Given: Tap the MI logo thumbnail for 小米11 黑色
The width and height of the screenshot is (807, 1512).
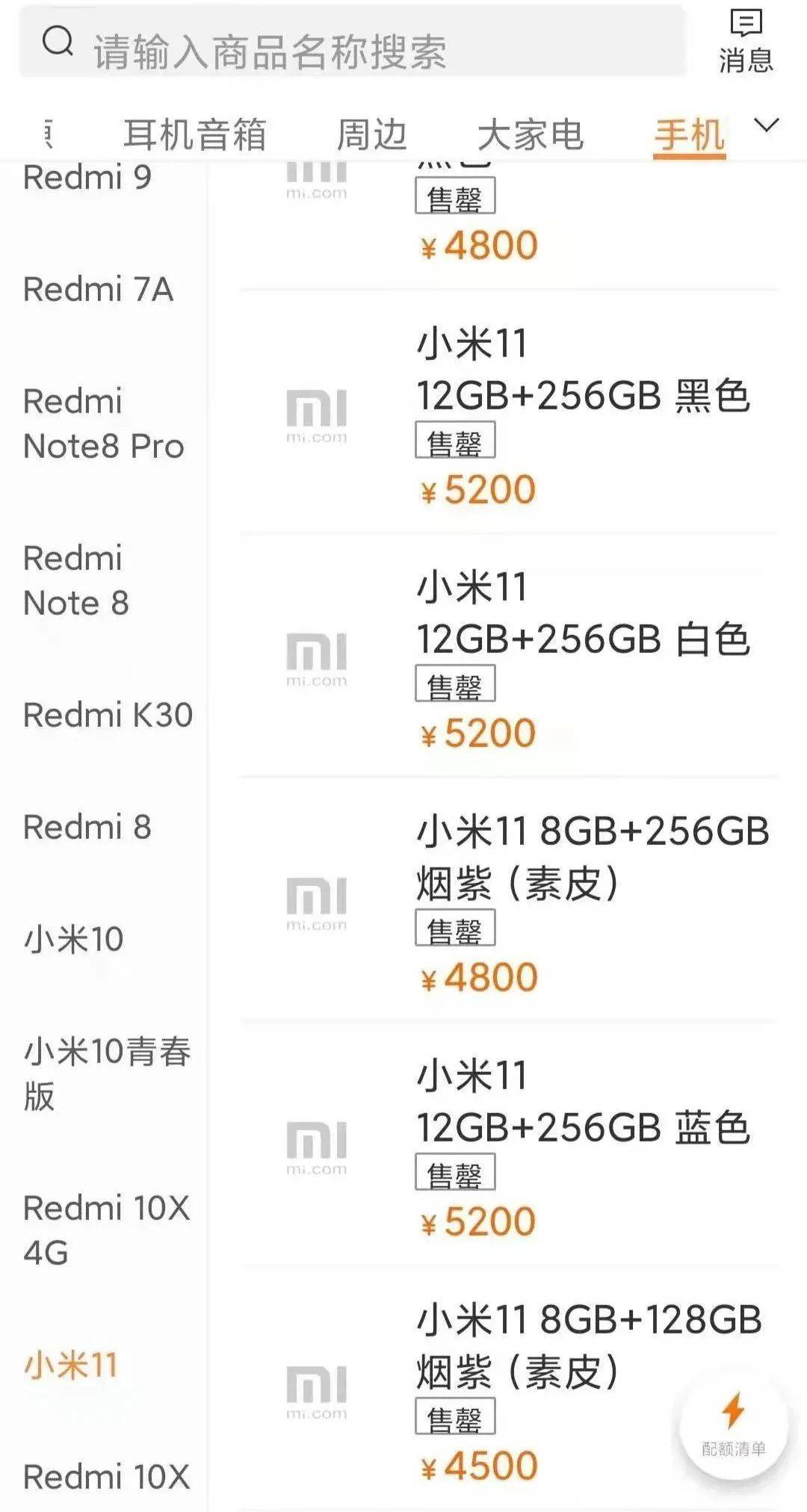Looking at the screenshot, I should pos(318,409).
